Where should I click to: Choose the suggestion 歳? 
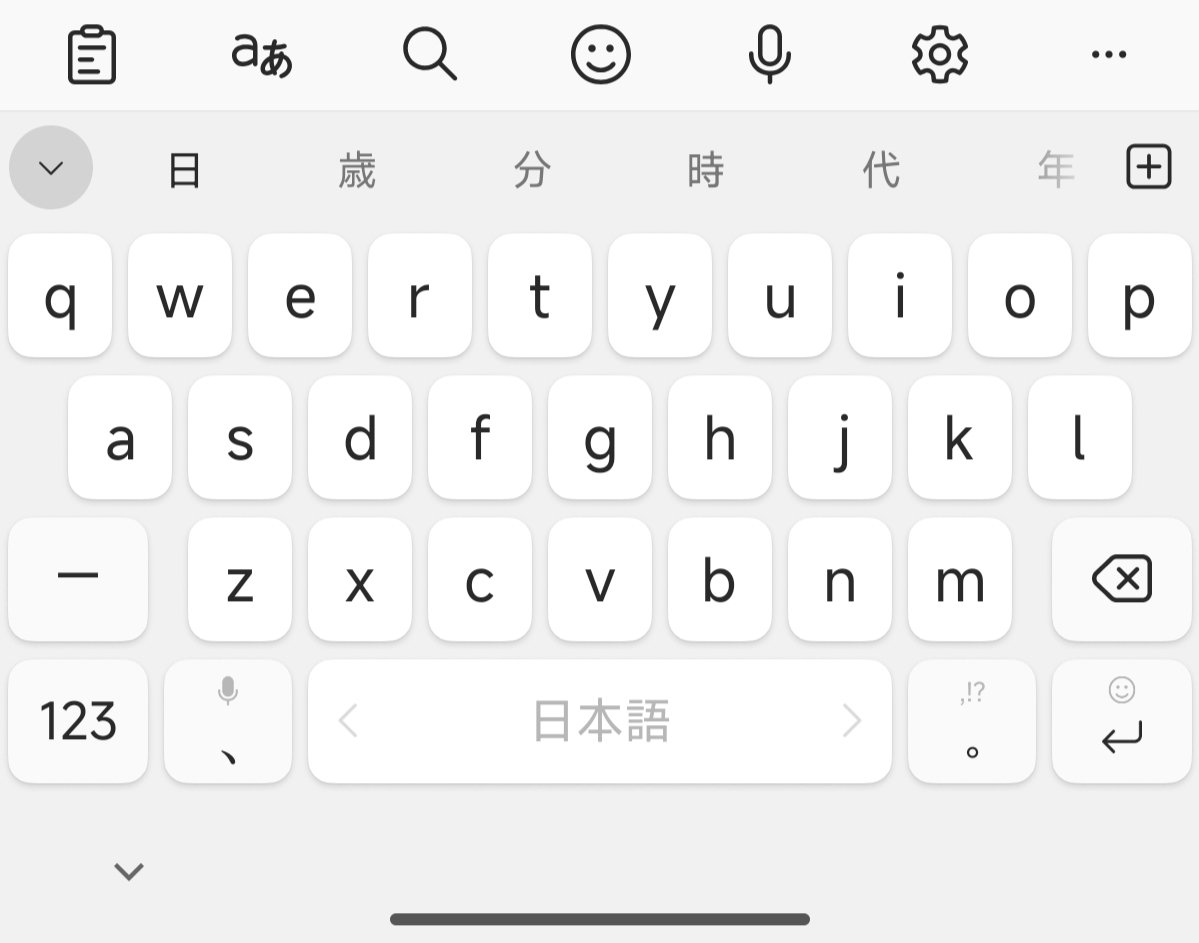tap(357, 171)
